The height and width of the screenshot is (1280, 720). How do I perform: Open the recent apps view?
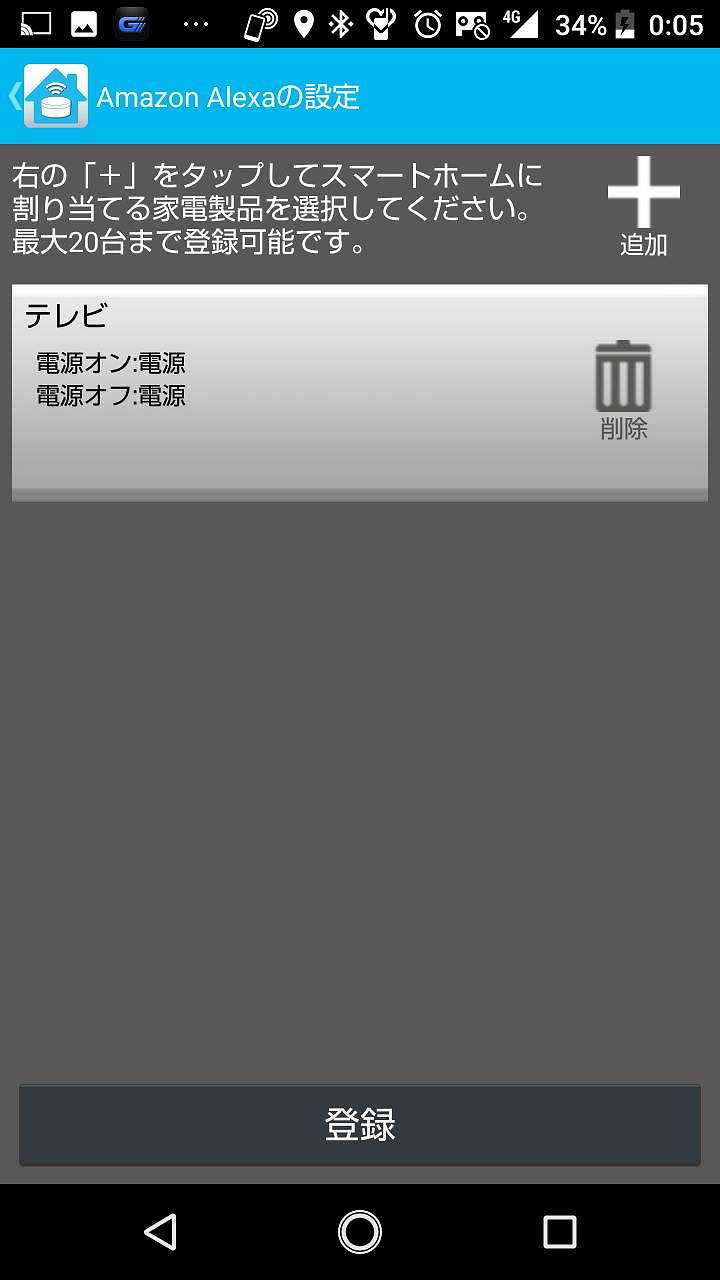559,1231
